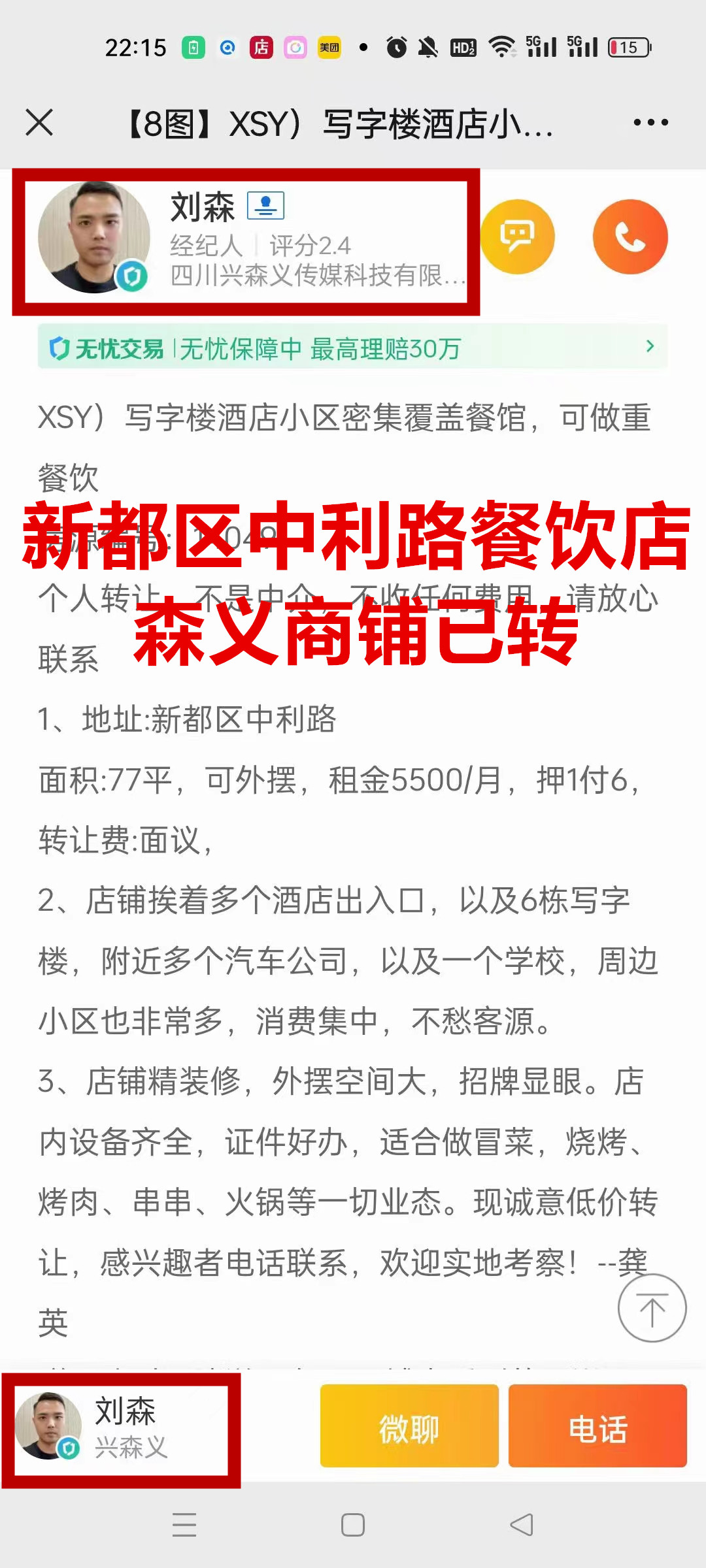Close the listing page with the X
Image resolution: width=706 pixels, height=1568 pixels.
[x=39, y=122]
